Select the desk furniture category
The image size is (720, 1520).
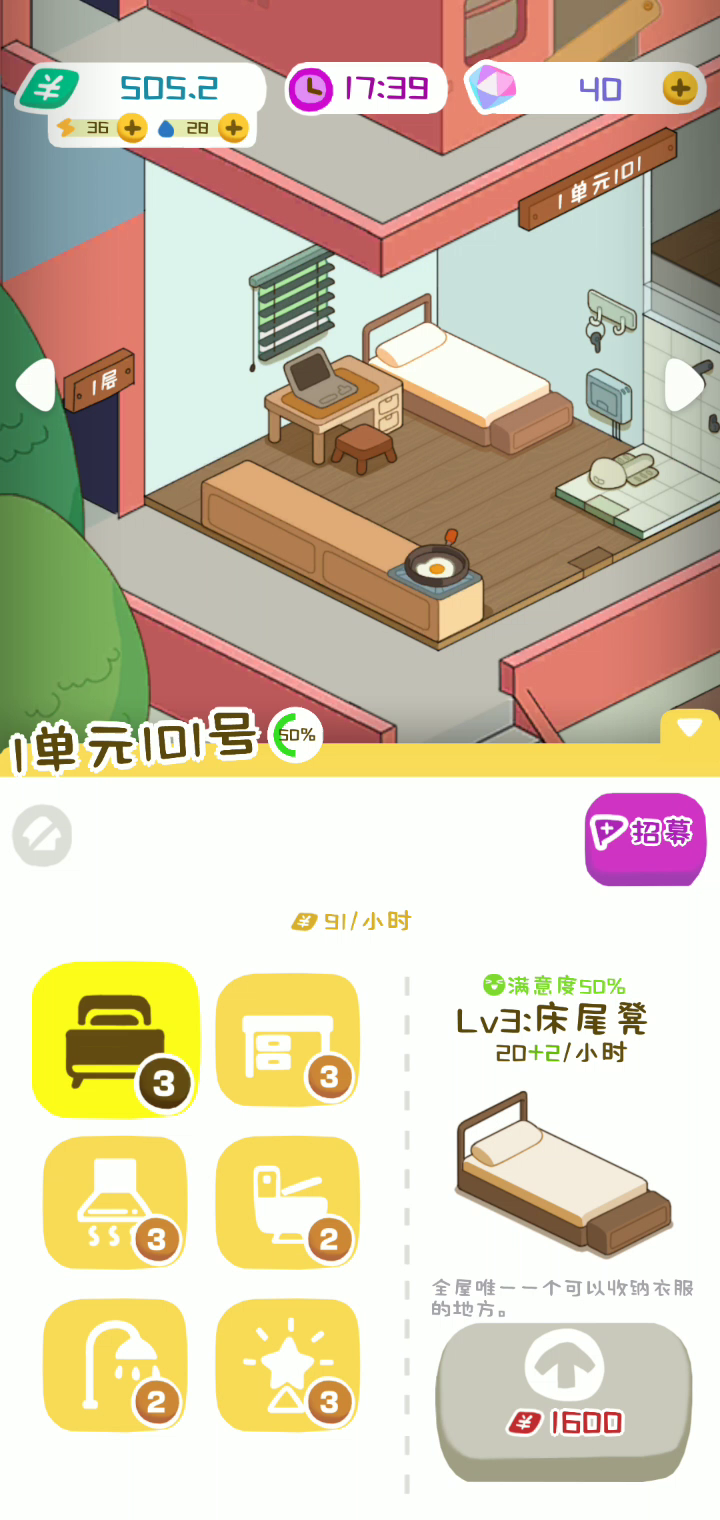[x=288, y=1041]
